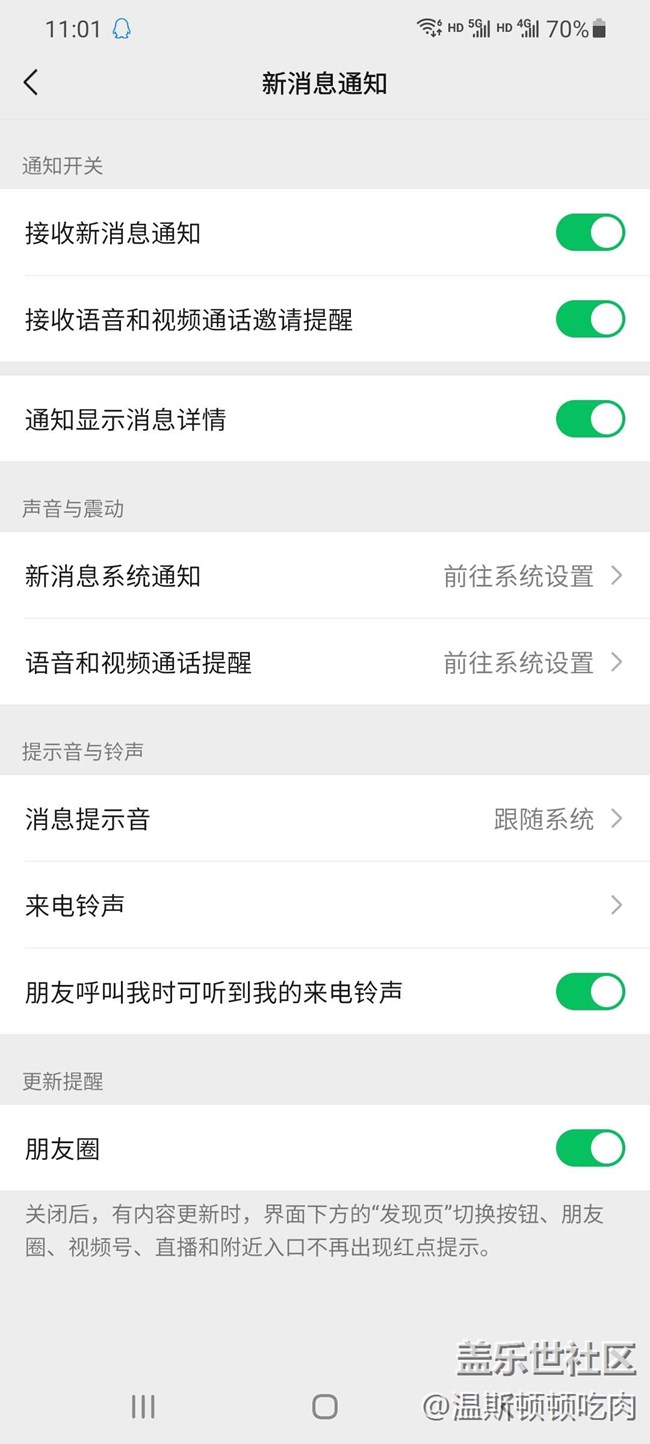Viewport: 650px width, 1444px height.
Task: Disable 接收语音和视频通话邀请提醒
Action: 590,320
